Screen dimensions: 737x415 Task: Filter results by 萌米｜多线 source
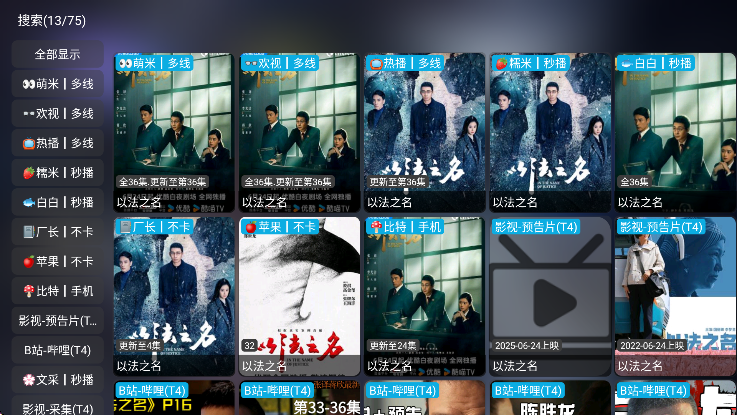click(x=57, y=84)
